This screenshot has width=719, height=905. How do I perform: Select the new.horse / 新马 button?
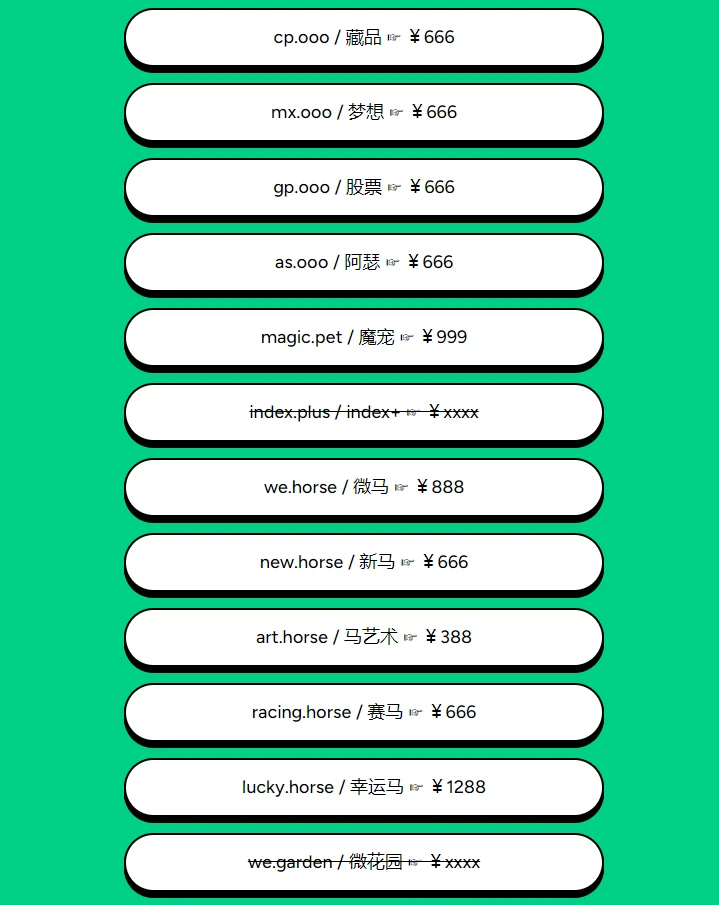[x=363, y=562]
